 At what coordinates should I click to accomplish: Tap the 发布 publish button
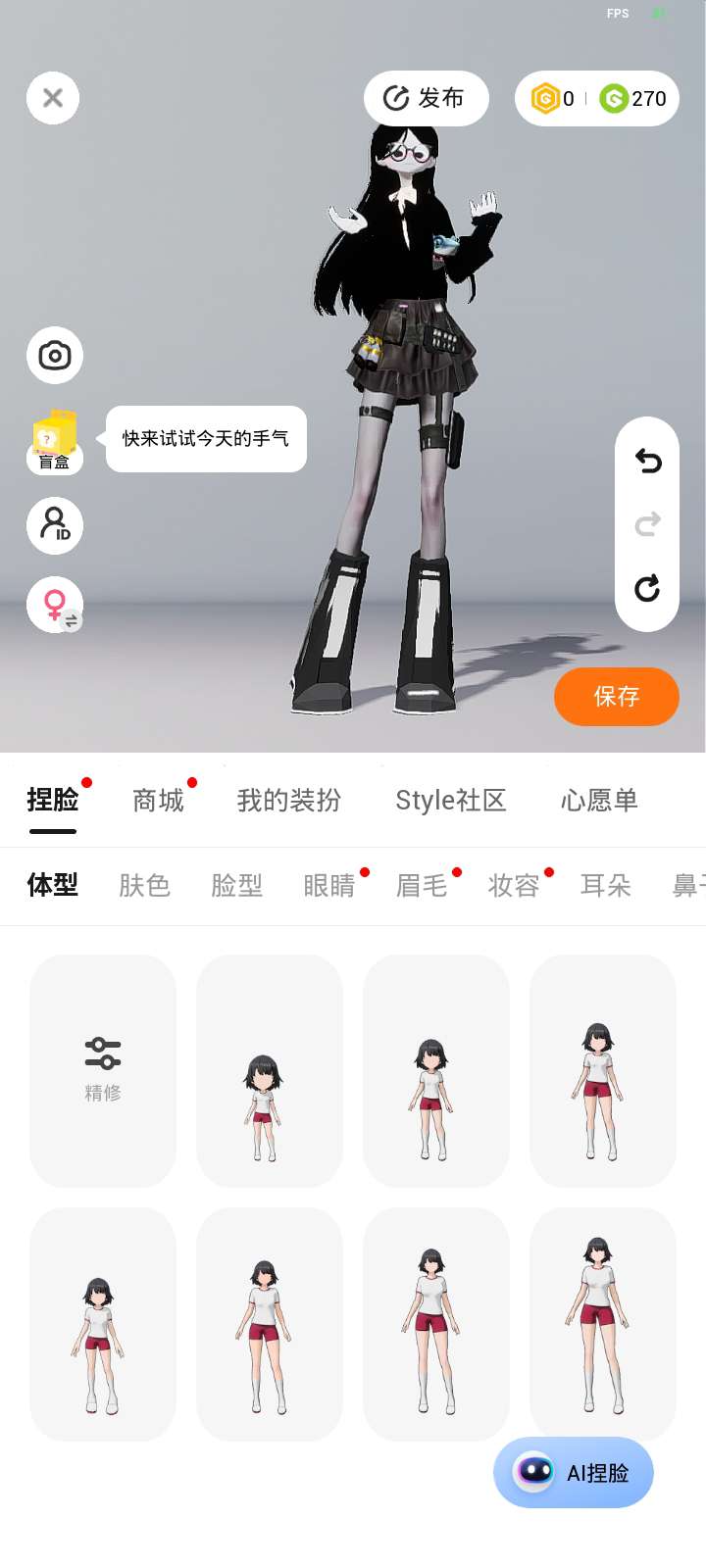426,98
